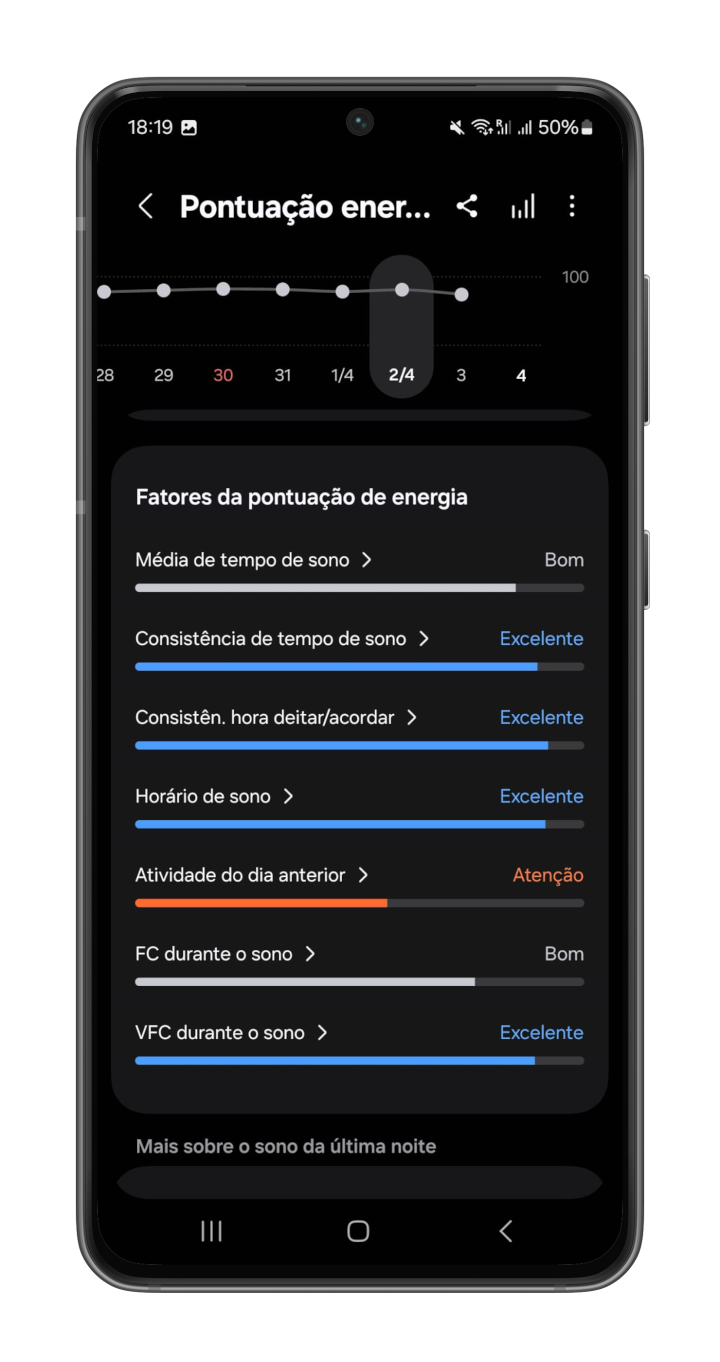Open Consistên. hora deitar/acordar details
The image size is (720, 1362).
(276, 718)
